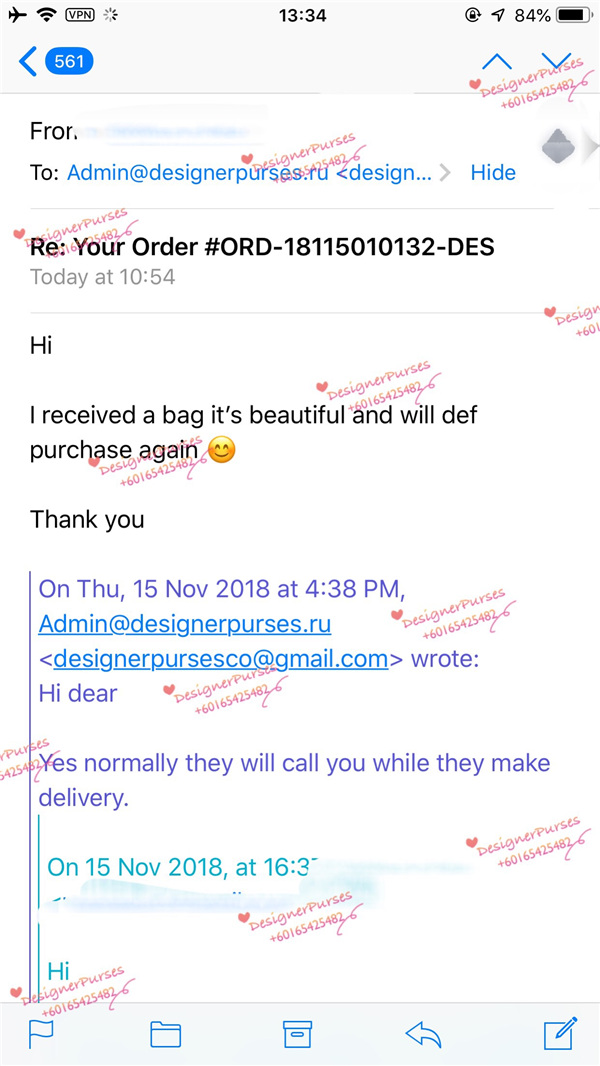Viewport: 600px width, 1066px height.
Task: Go to the next message arrow
Action: (x=556, y=62)
